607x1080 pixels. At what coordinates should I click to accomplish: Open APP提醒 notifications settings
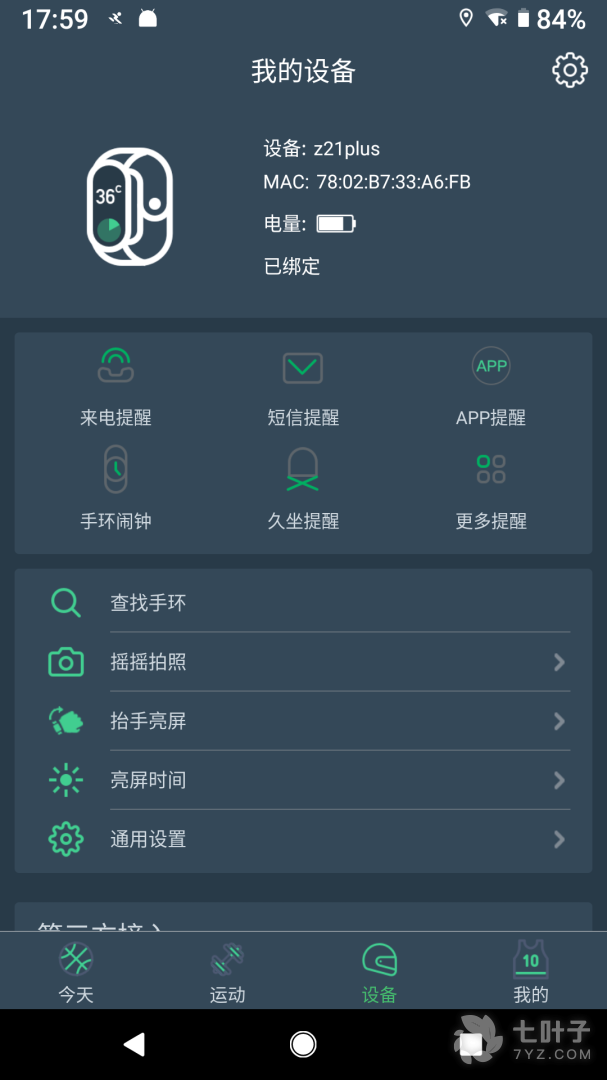pos(490,386)
